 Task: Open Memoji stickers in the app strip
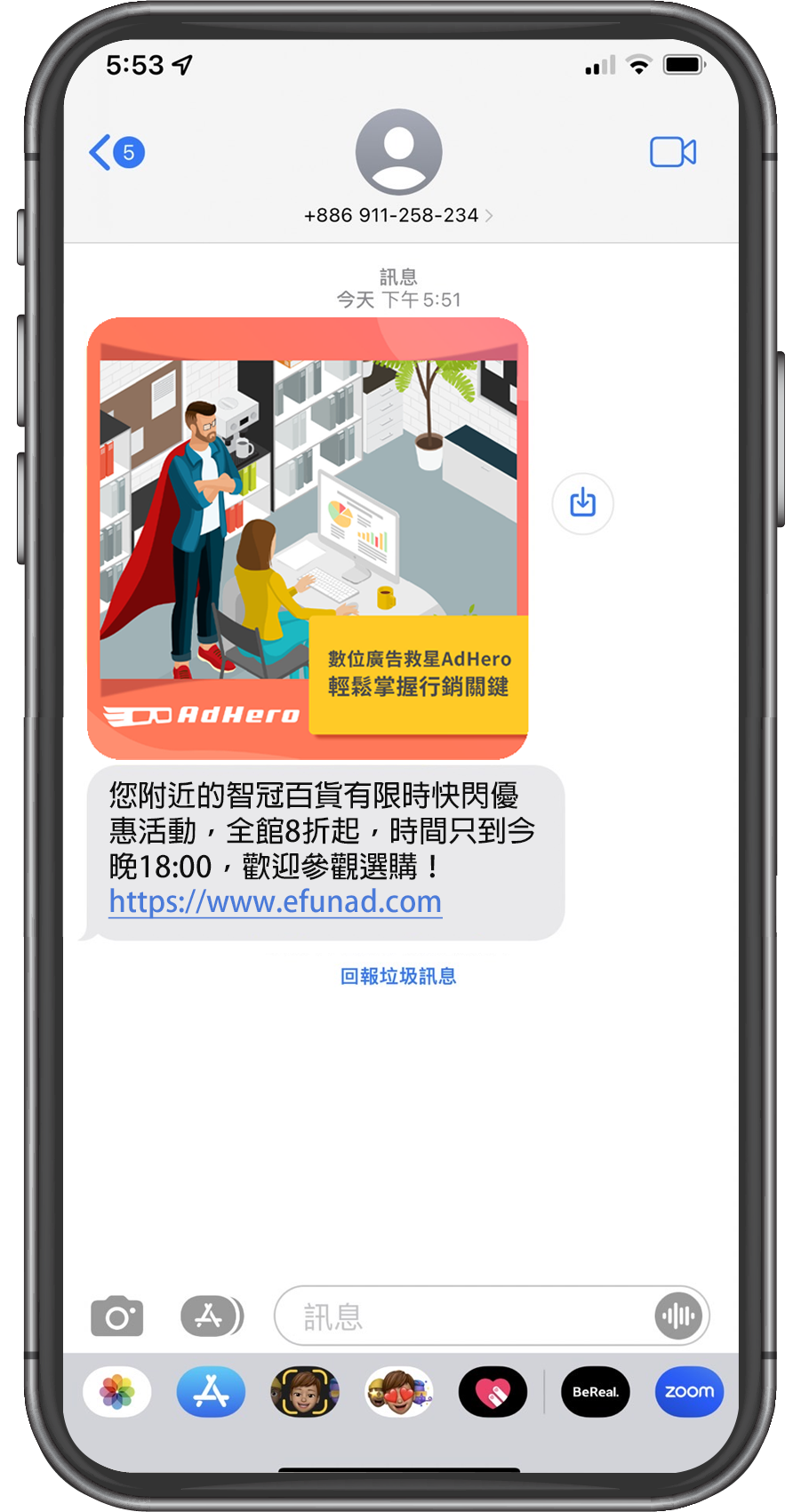click(x=399, y=1392)
